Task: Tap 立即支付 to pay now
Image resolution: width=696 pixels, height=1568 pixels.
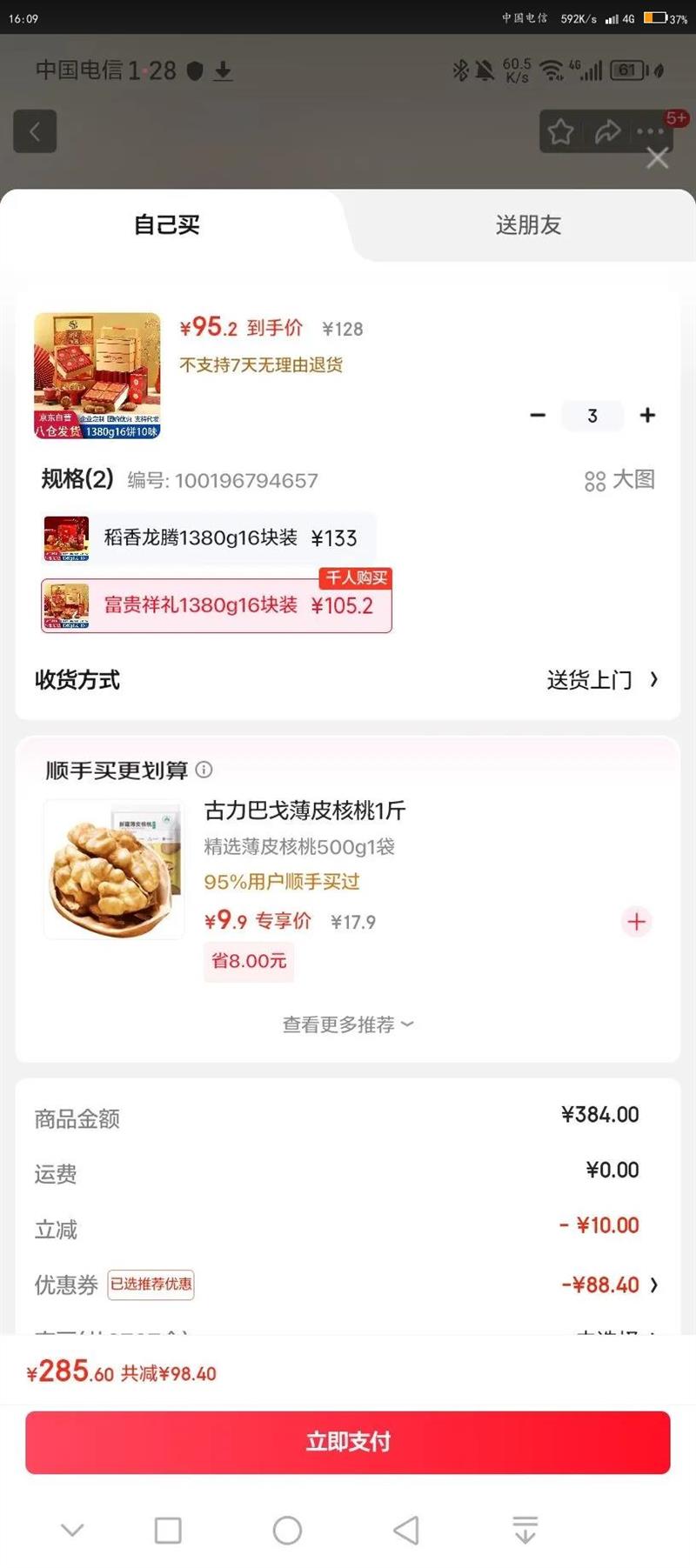Action: click(347, 1442)
